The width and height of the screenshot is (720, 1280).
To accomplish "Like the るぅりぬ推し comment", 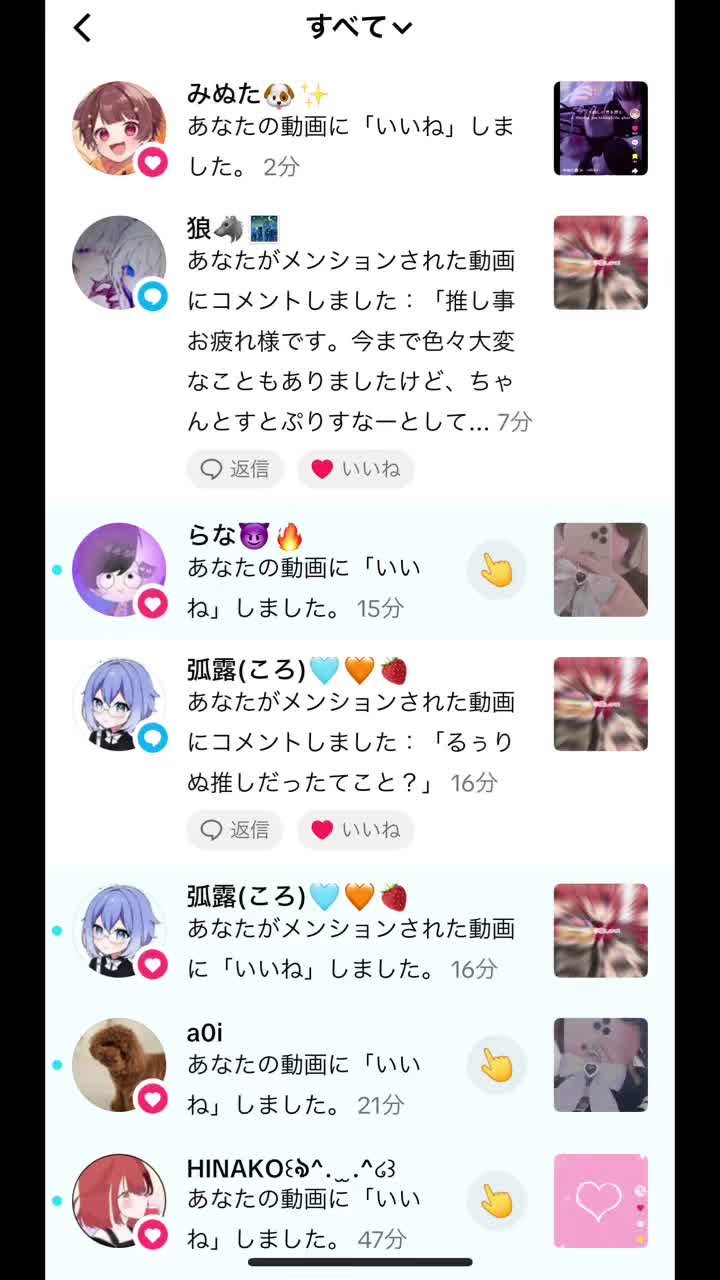I will pos(356,830).
